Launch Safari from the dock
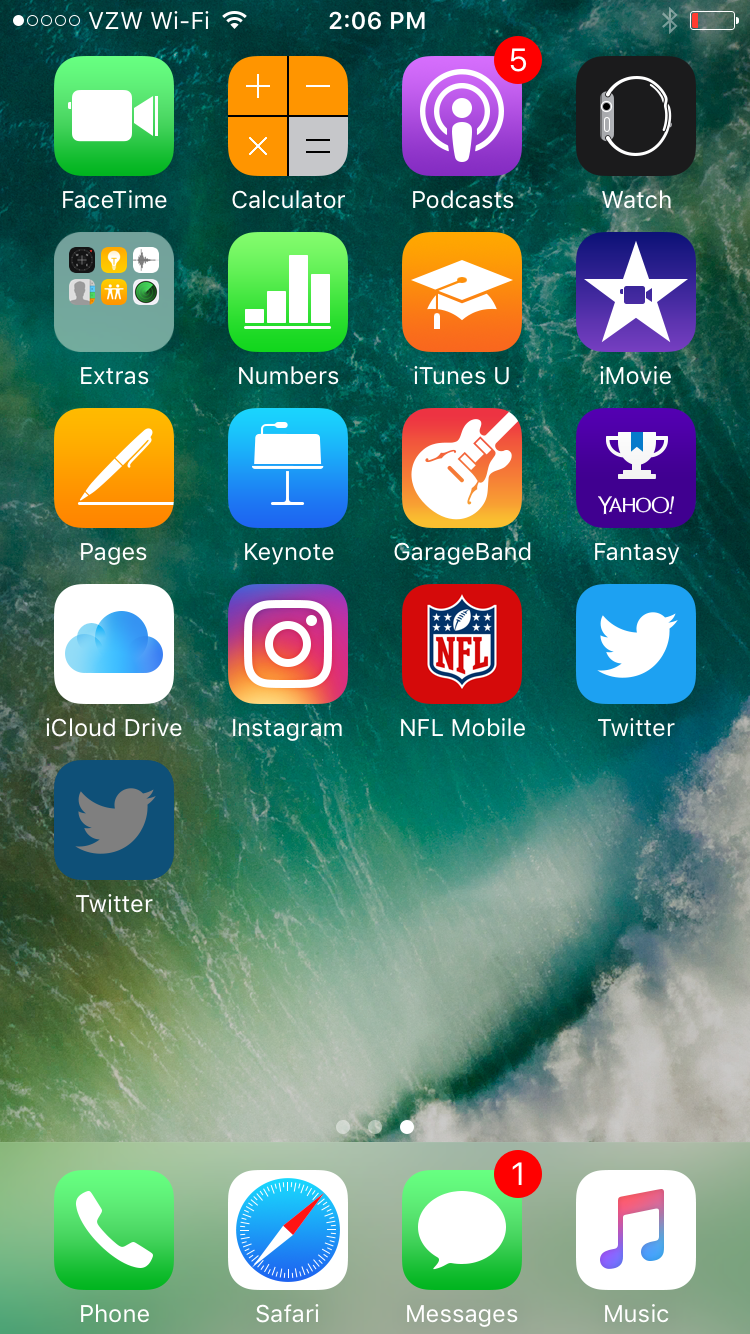 288,1230
